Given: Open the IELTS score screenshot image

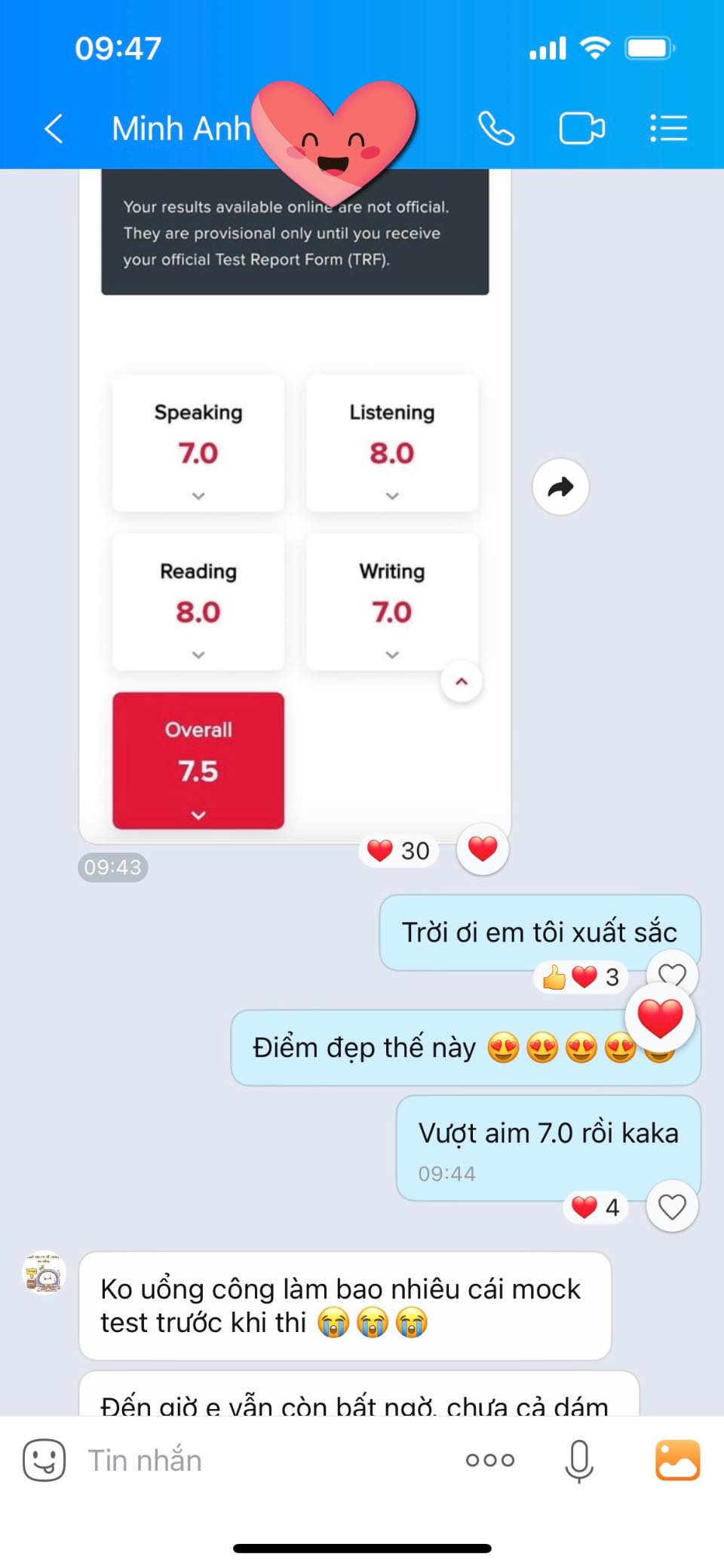Looking at the screenshot, I should (294, 528).
